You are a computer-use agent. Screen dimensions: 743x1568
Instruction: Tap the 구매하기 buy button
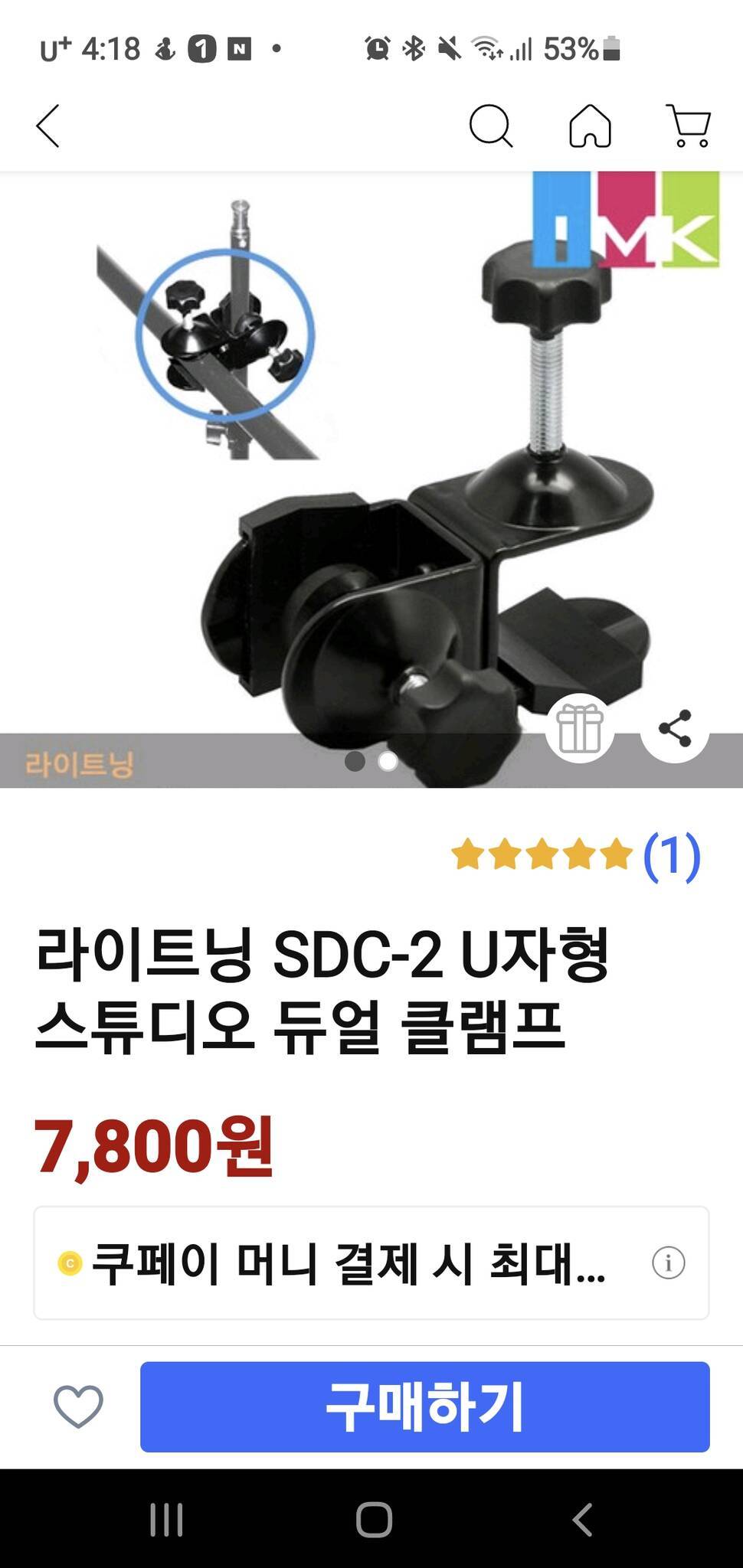pyautogui.click(x=424, y=1406)
